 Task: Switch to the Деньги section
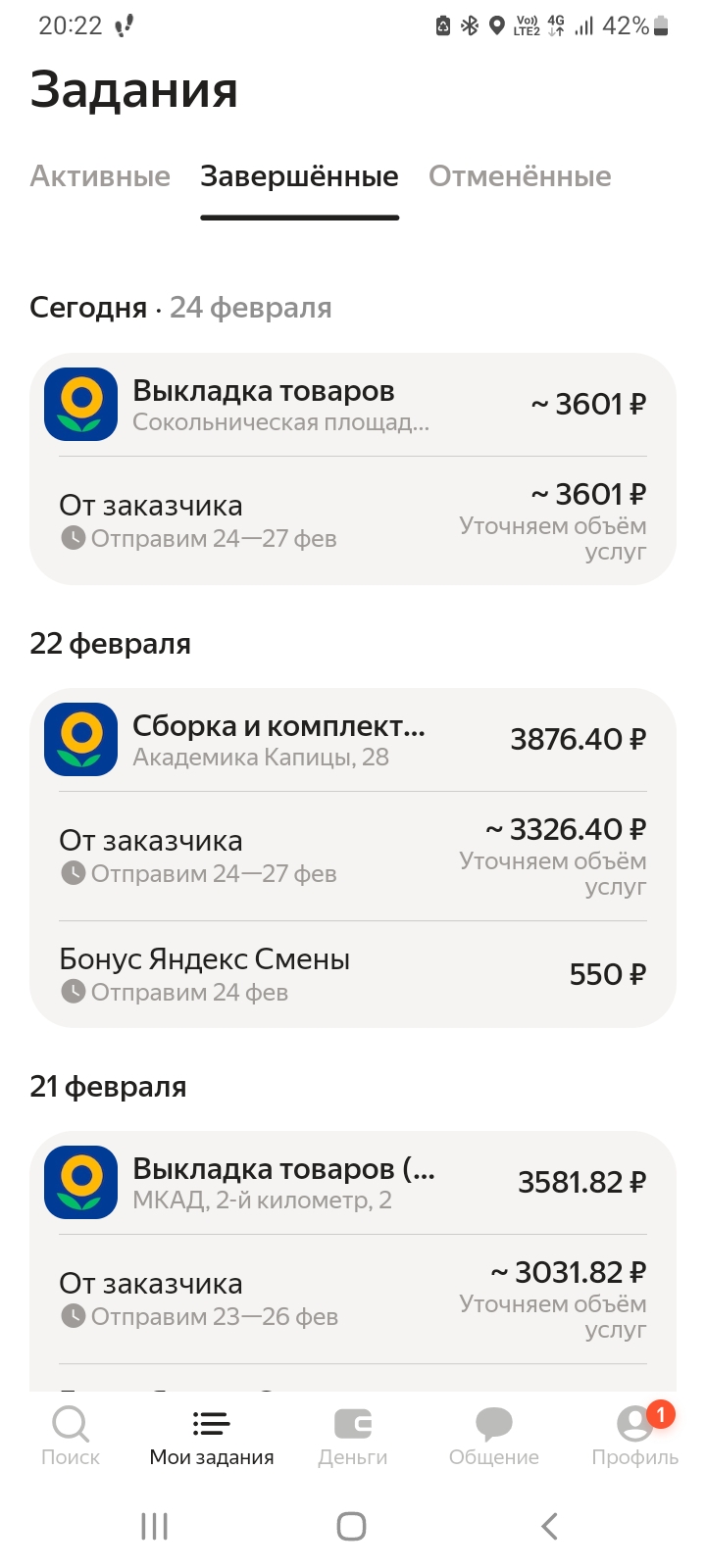[353, 1436]
